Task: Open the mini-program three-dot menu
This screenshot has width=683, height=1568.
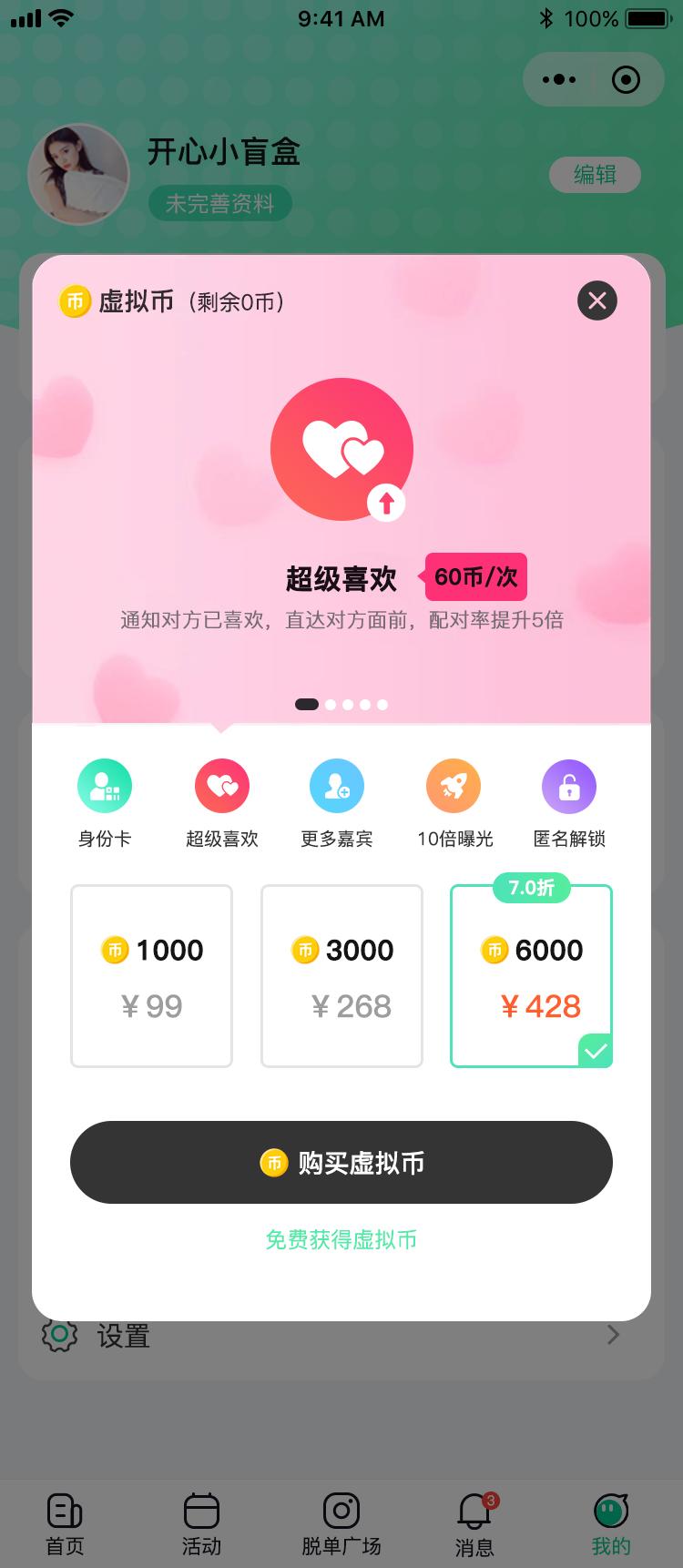Action: [559, 79]
